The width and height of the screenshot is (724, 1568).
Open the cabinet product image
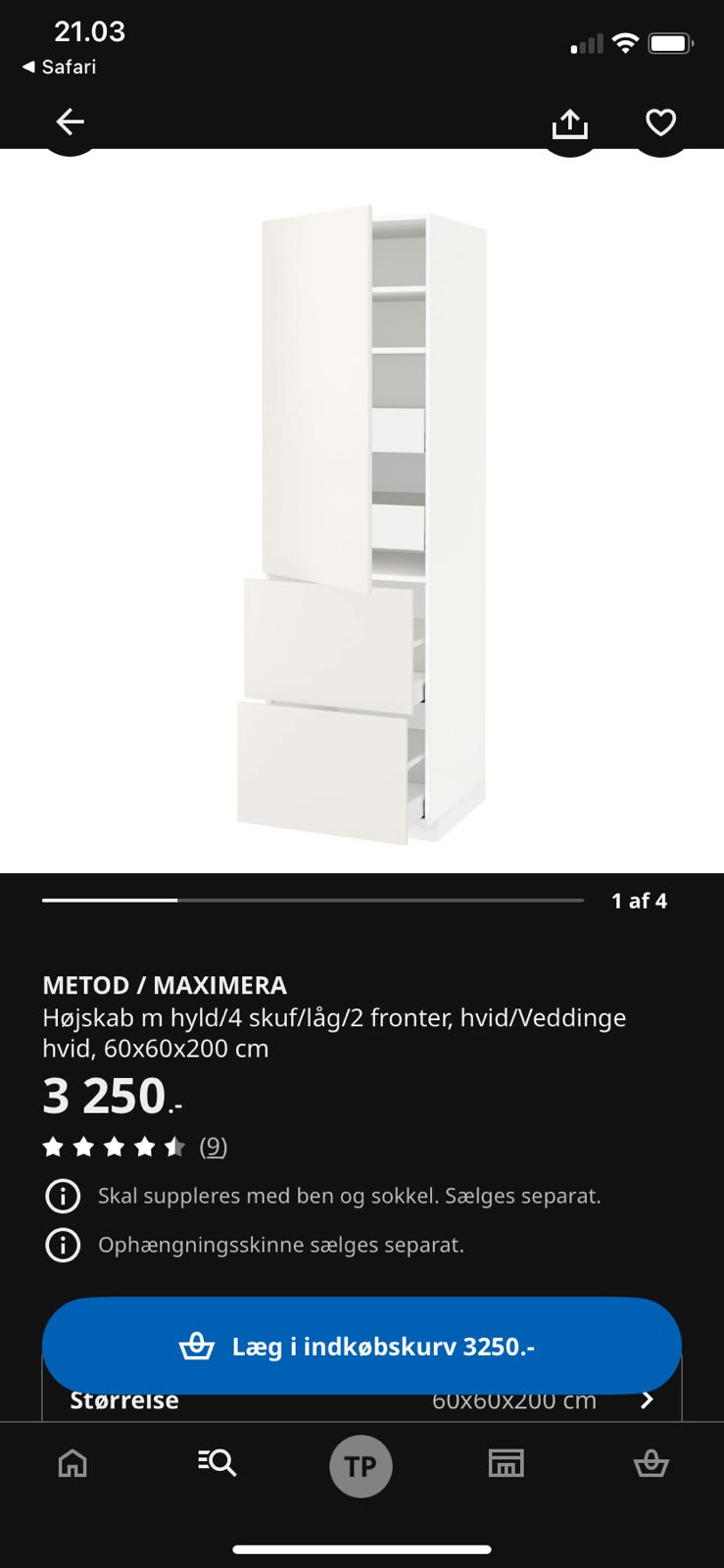362,524
